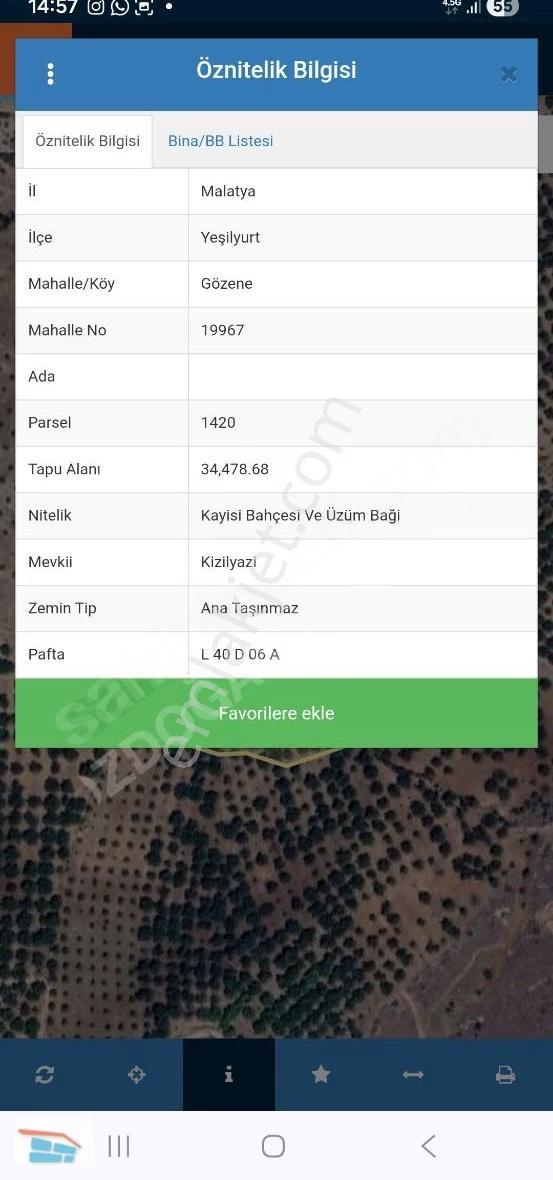This screenshot has width=553, height=1180.
Task: Tap the measure distance arrows icon
Action: 413,1075
